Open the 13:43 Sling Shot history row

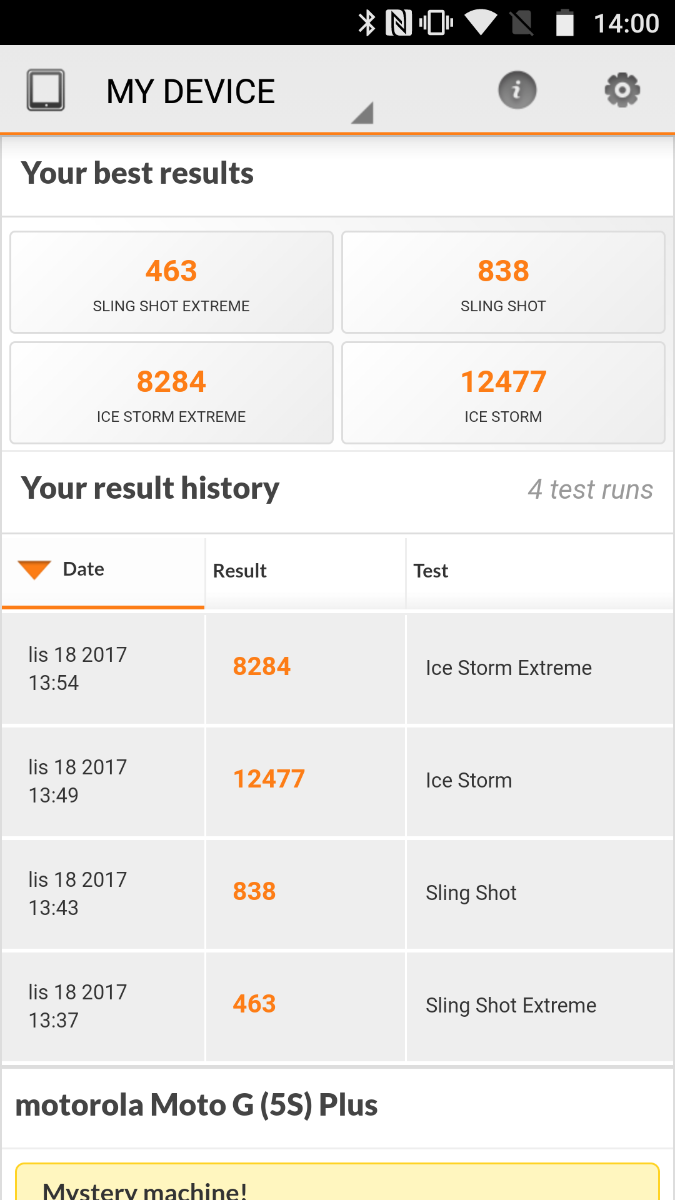click(x=337, y=893)
